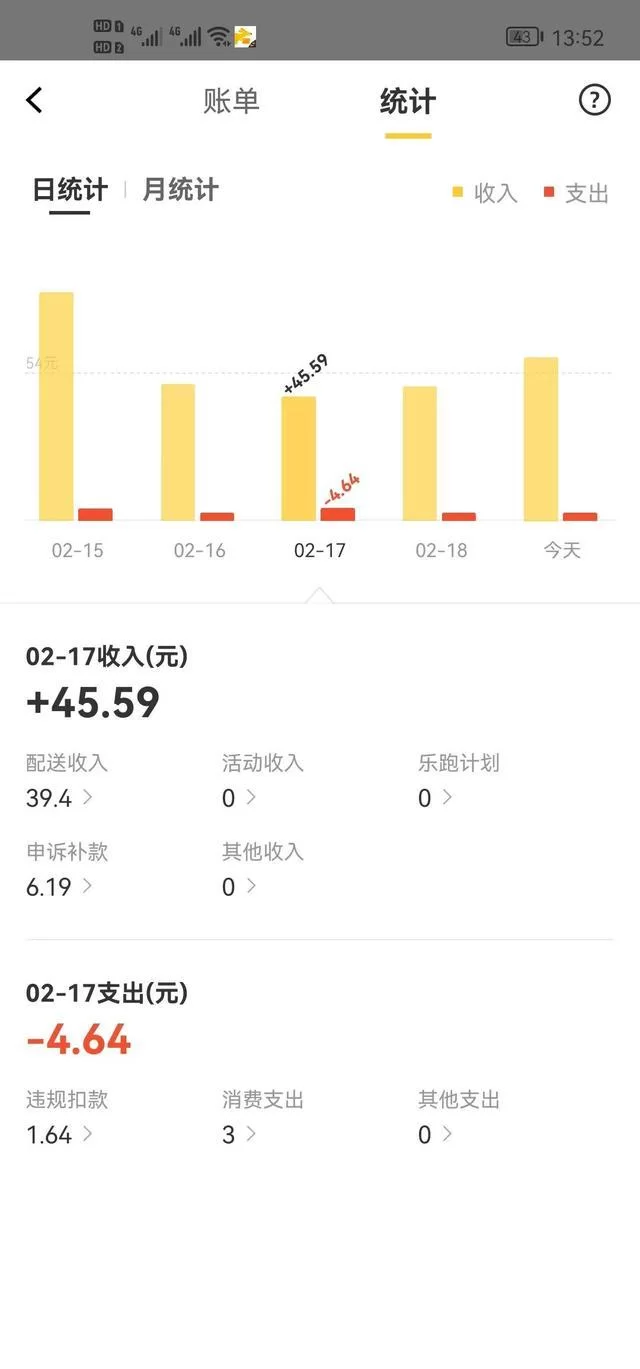Viewport: 640px width, 1369px height.
Task: Select the 统计 tab
Action: [x=408, y=101]
